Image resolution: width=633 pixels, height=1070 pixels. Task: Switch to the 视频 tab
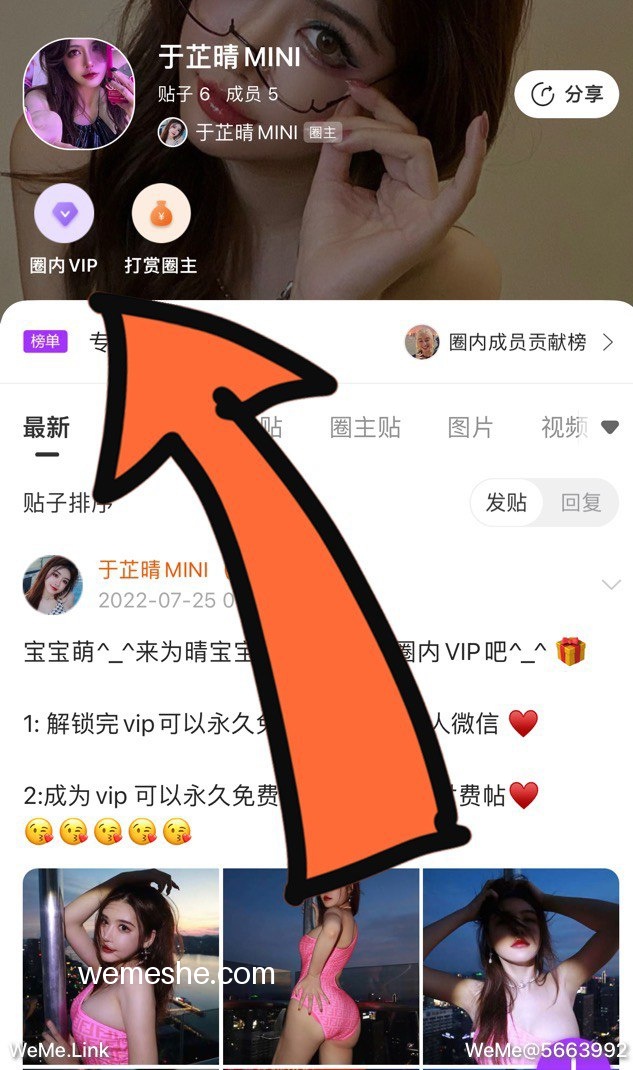coord(563,428)
